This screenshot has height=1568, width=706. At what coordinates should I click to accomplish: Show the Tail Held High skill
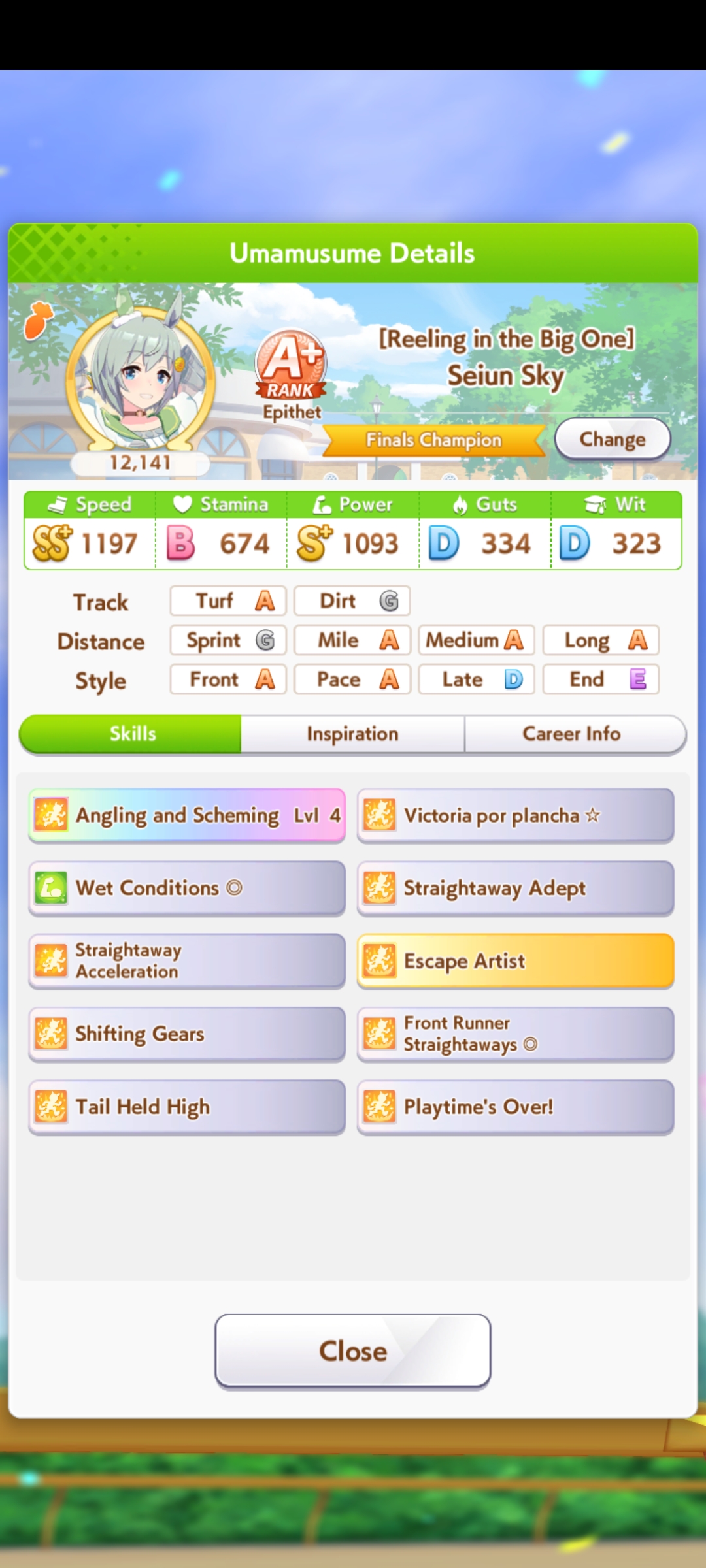tap(187, 1107)
